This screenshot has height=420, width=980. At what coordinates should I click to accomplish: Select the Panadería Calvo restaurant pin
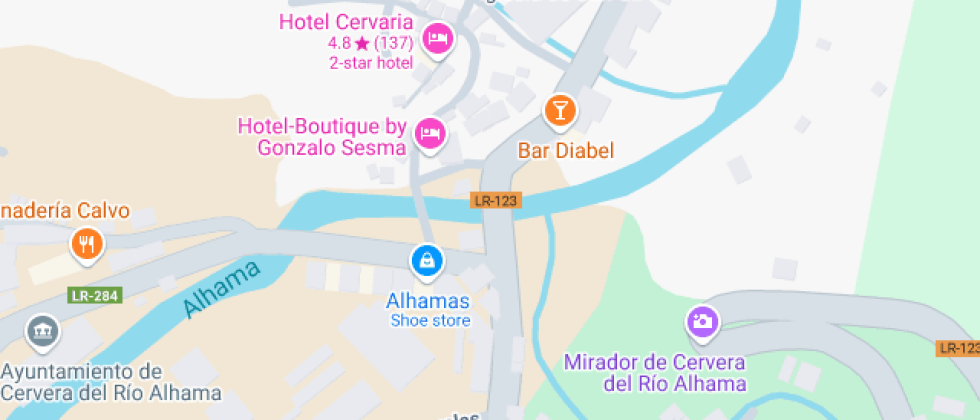[88, 244]
